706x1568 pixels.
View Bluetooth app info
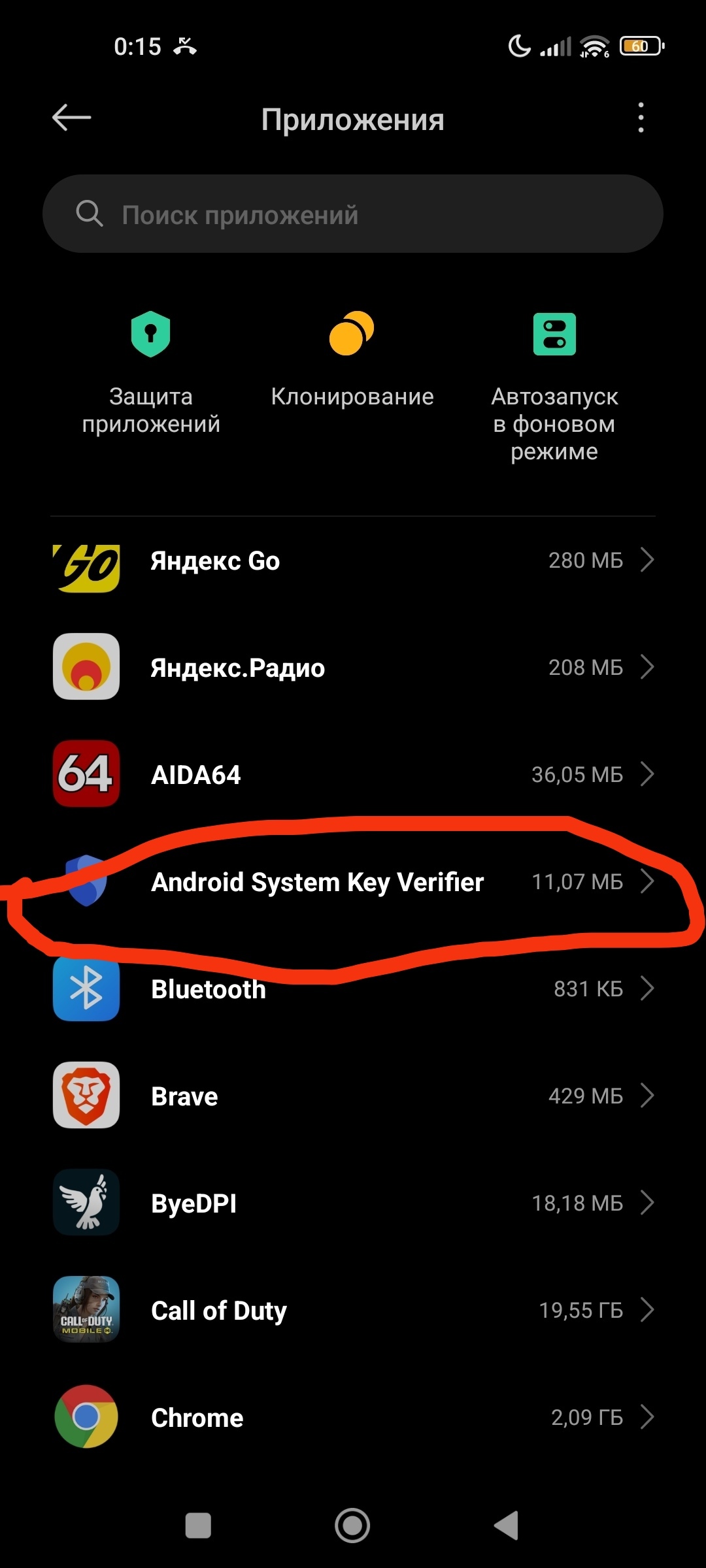[353, 989]
